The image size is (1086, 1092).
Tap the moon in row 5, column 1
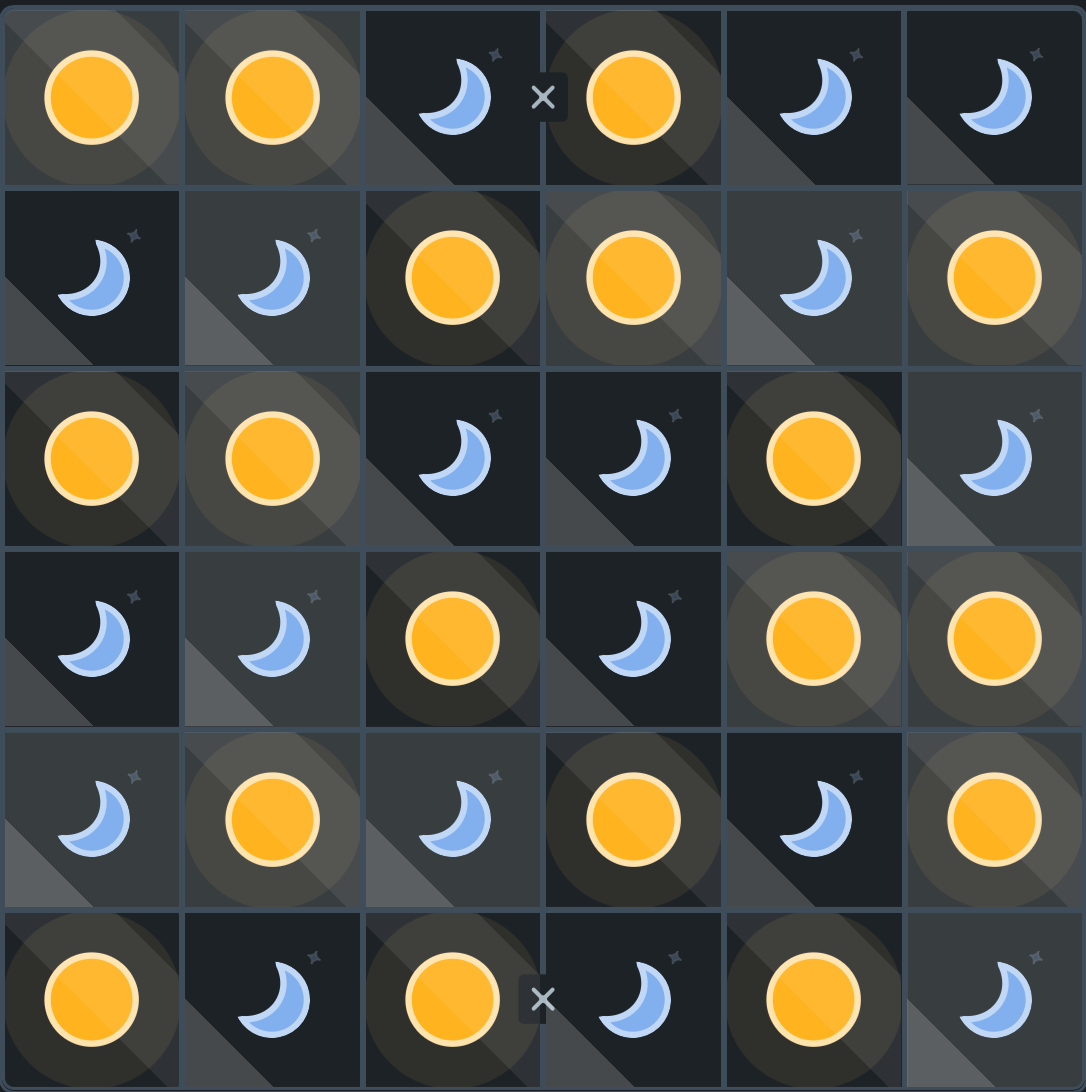[92, 820]
